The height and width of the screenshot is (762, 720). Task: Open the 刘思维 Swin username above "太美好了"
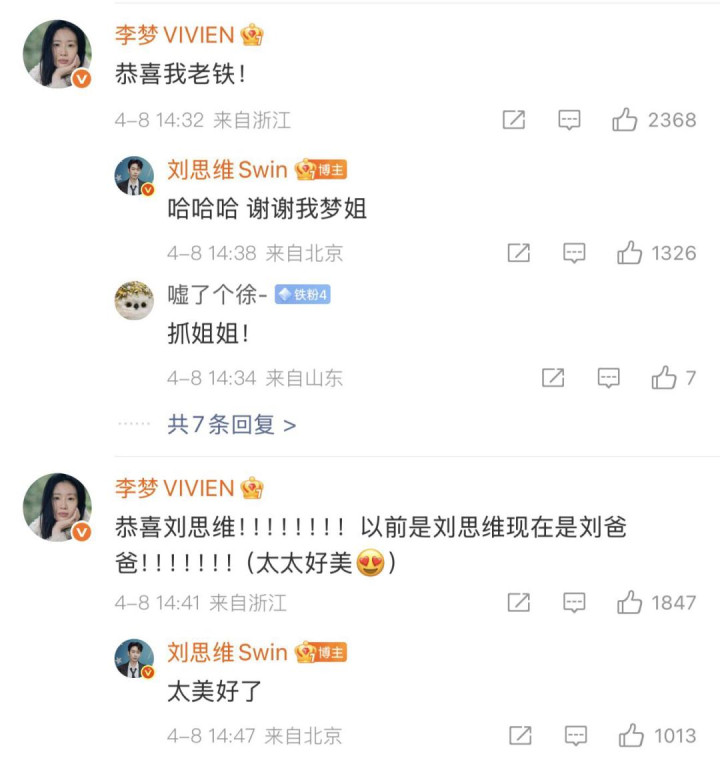click(x=227, y=653)
